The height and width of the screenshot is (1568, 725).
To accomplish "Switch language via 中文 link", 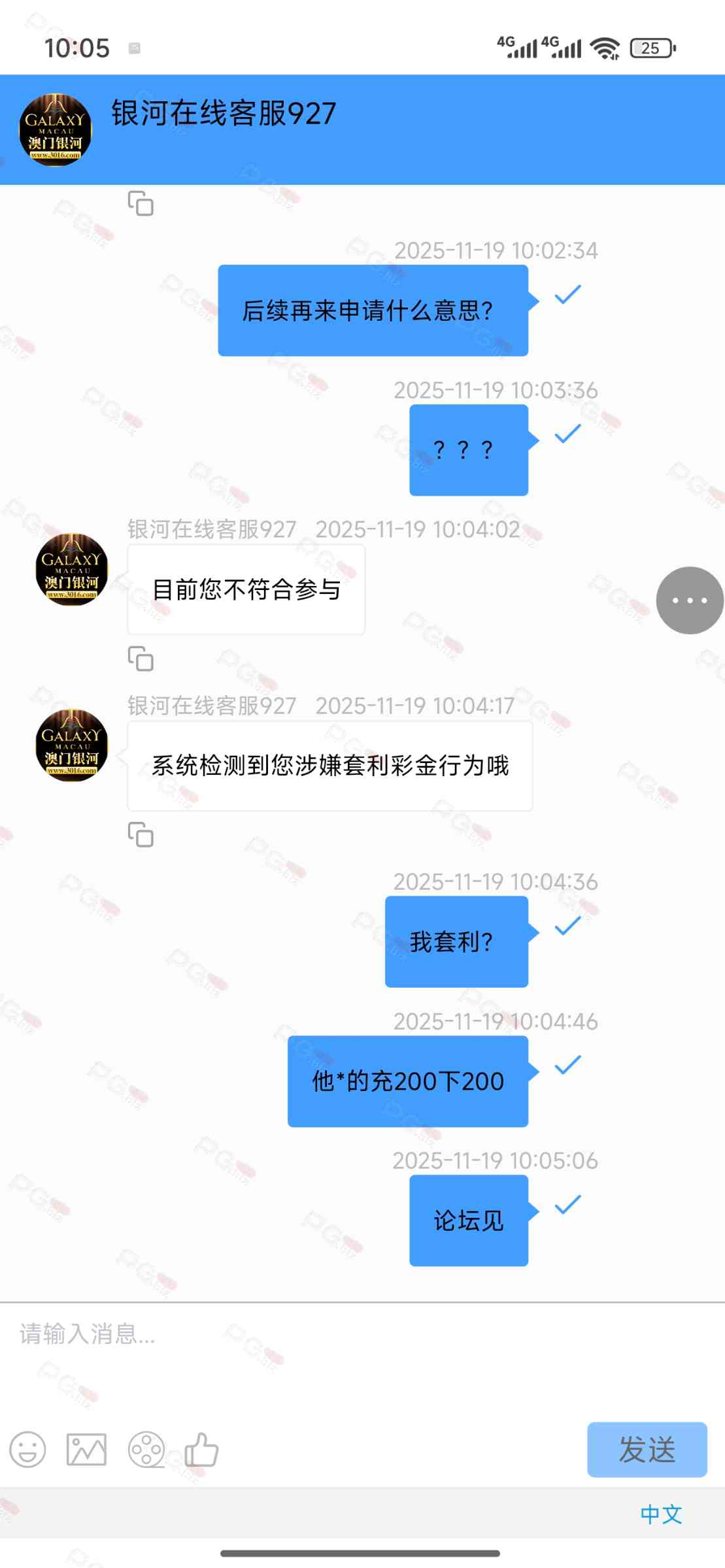I will [x=661, y=1514].
